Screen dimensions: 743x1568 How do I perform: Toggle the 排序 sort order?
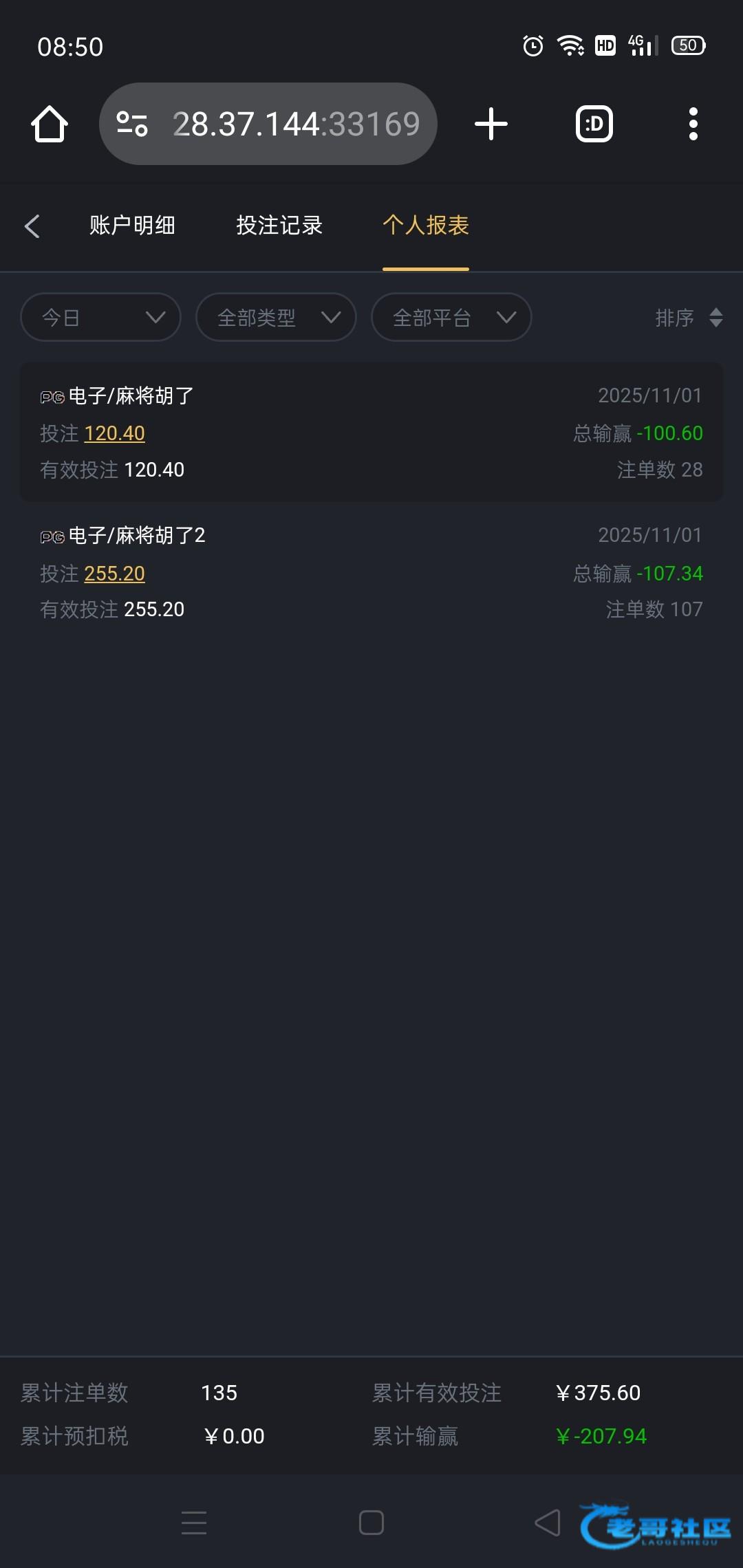(688, 317)
